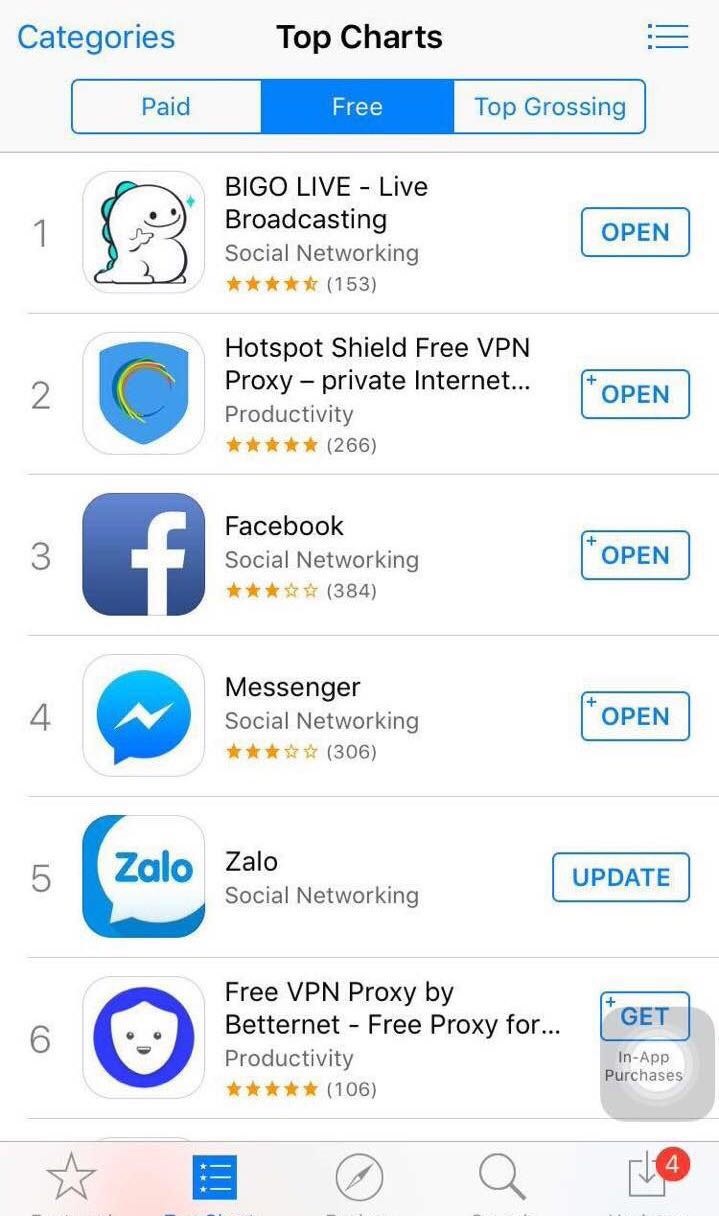The height and width of the screenshot is (1216, 719).
Task: Open BIGO LIVE via its OPEN button
Action: click(635, 233)
